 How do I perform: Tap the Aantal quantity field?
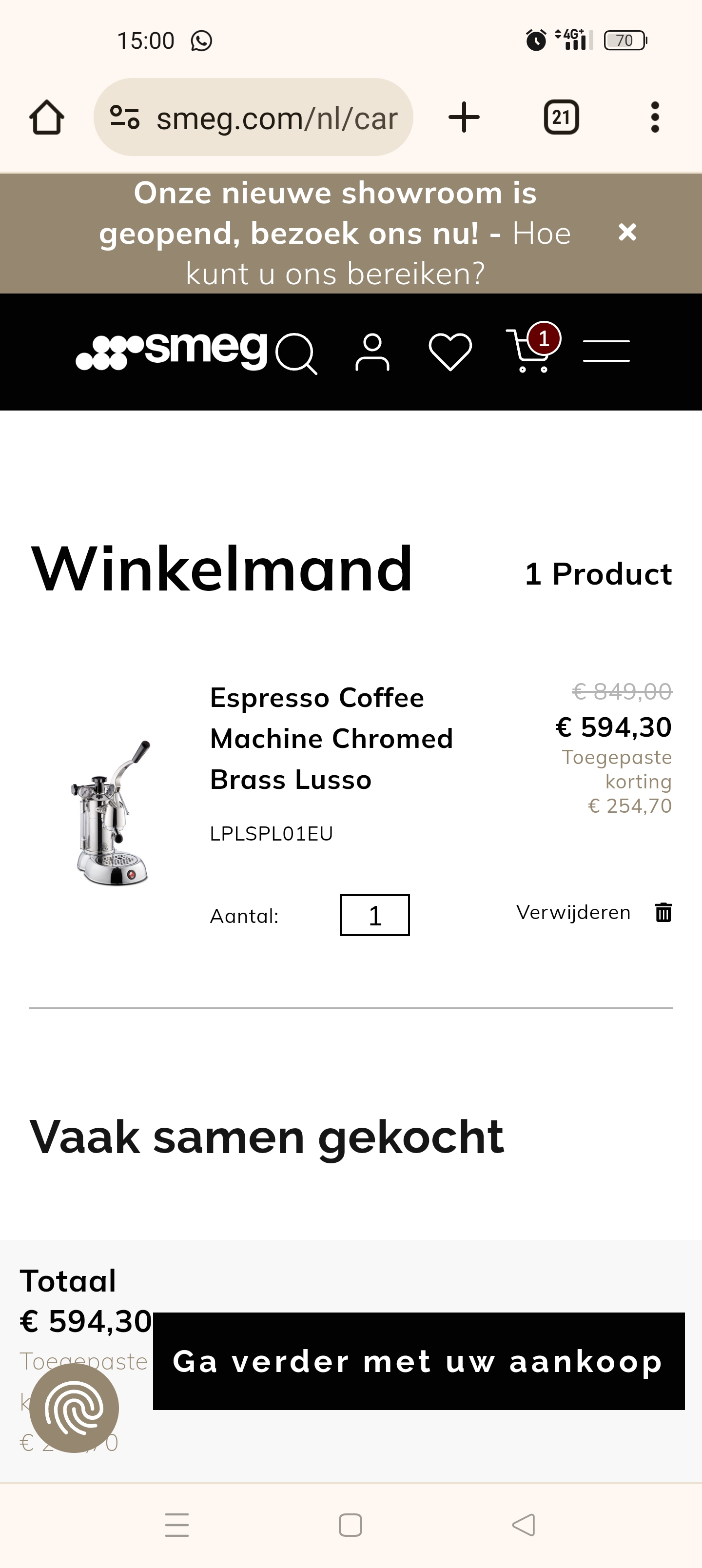pyautogui.click(x=374, y=915)
